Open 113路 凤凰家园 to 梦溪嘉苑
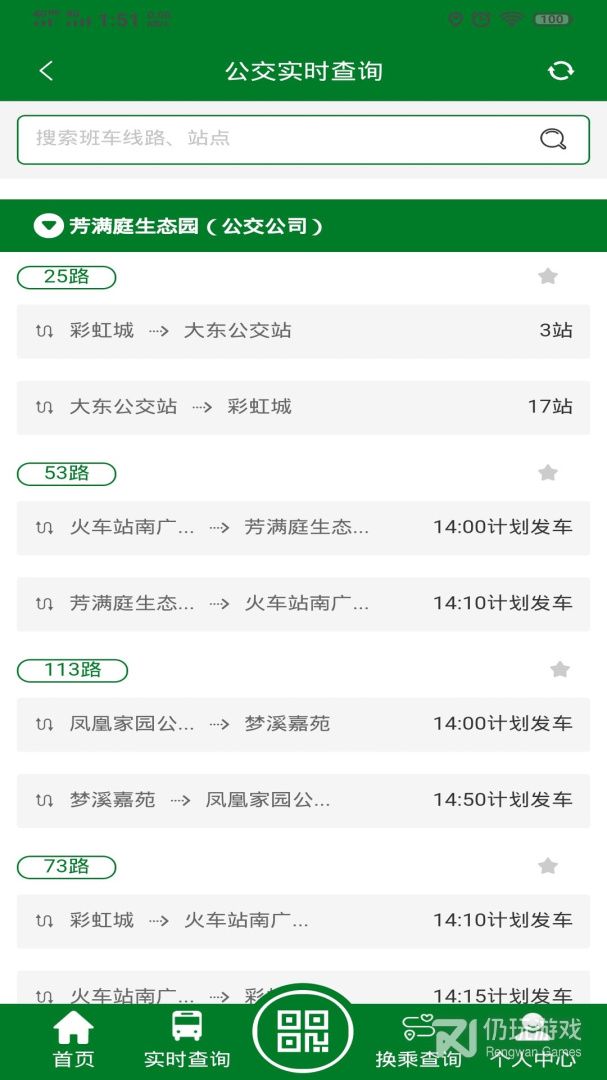This screenshot has width=607, height=1080. click(x=303, y=724)
